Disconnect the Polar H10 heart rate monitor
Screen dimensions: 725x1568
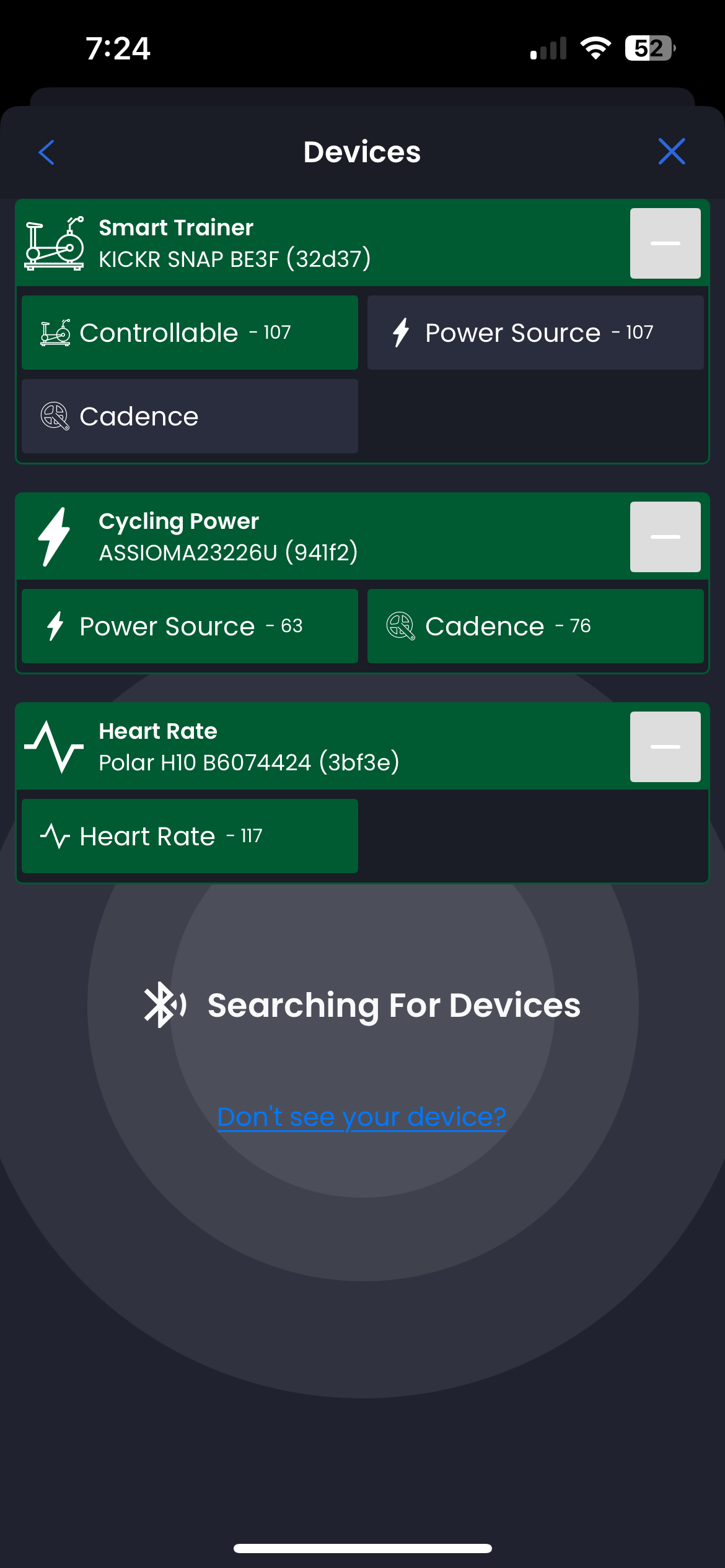[666, 747]
